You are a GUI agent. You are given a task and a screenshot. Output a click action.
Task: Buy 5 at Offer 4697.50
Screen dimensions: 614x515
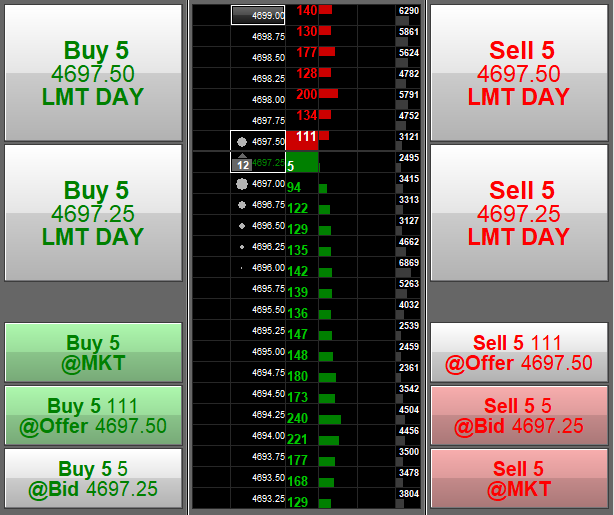tap(93, 415)
